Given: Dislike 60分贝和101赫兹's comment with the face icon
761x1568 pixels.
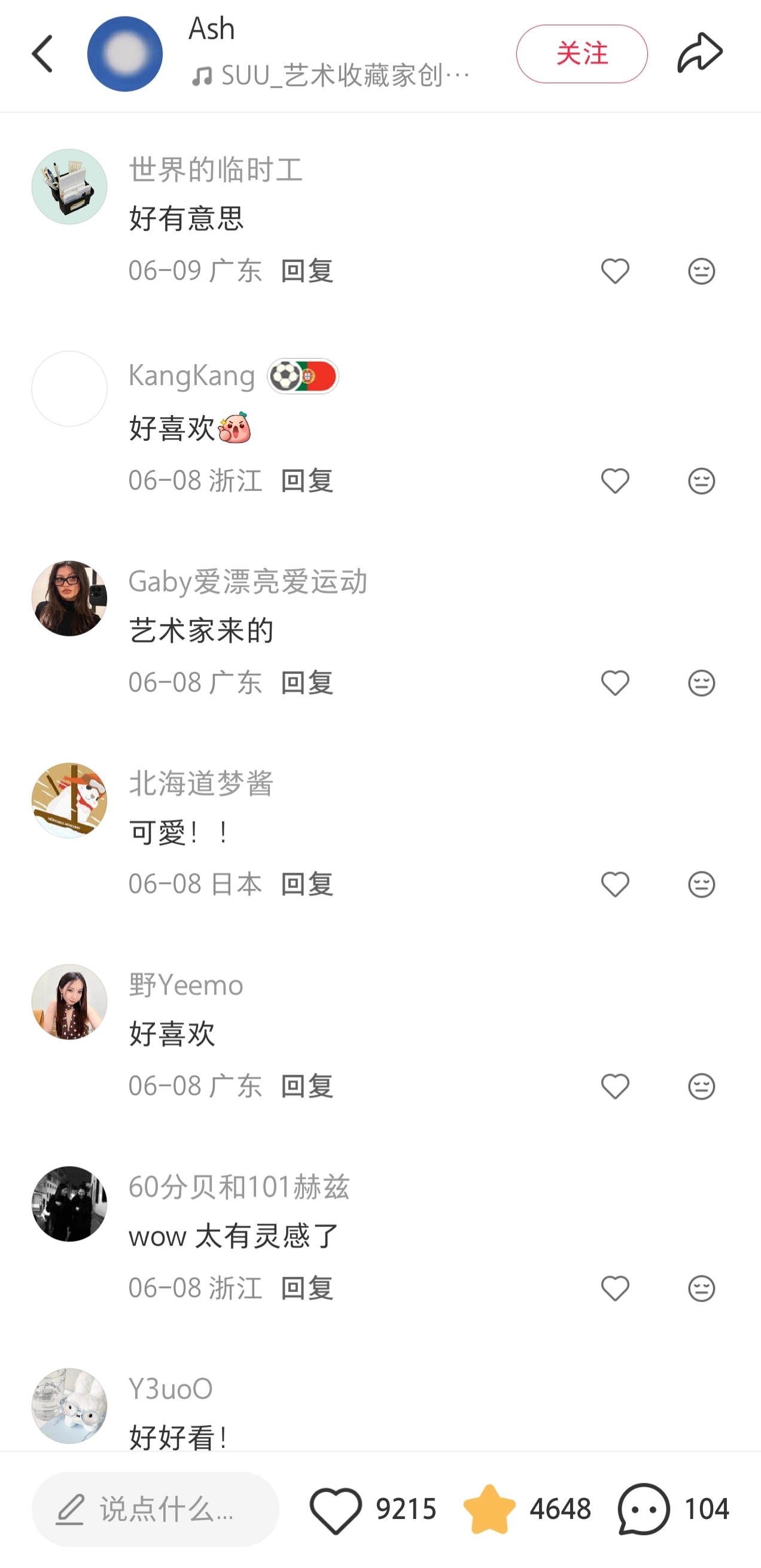Looking at the screenshot, I should (x=701, y=1289).
